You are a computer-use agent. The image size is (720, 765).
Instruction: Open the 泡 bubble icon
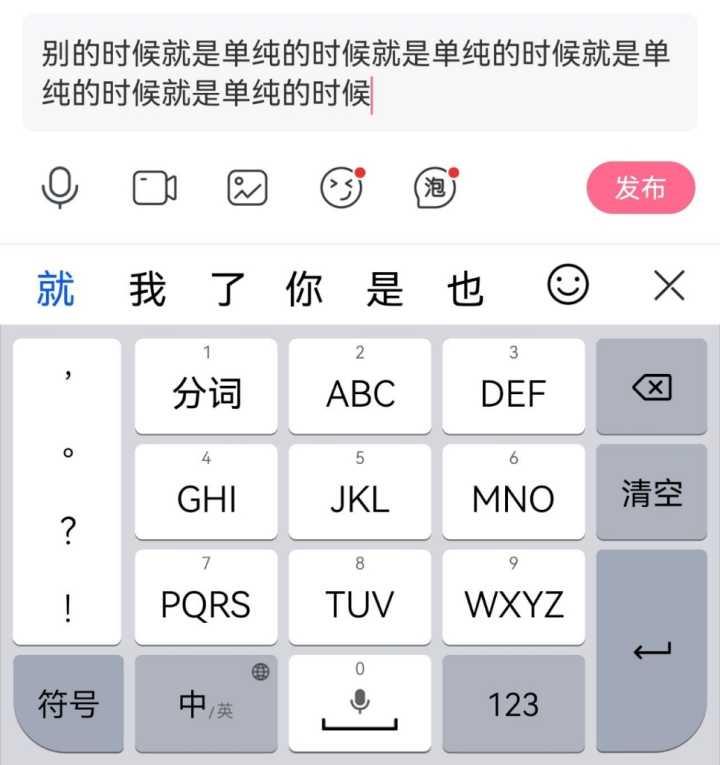(435, 187)
